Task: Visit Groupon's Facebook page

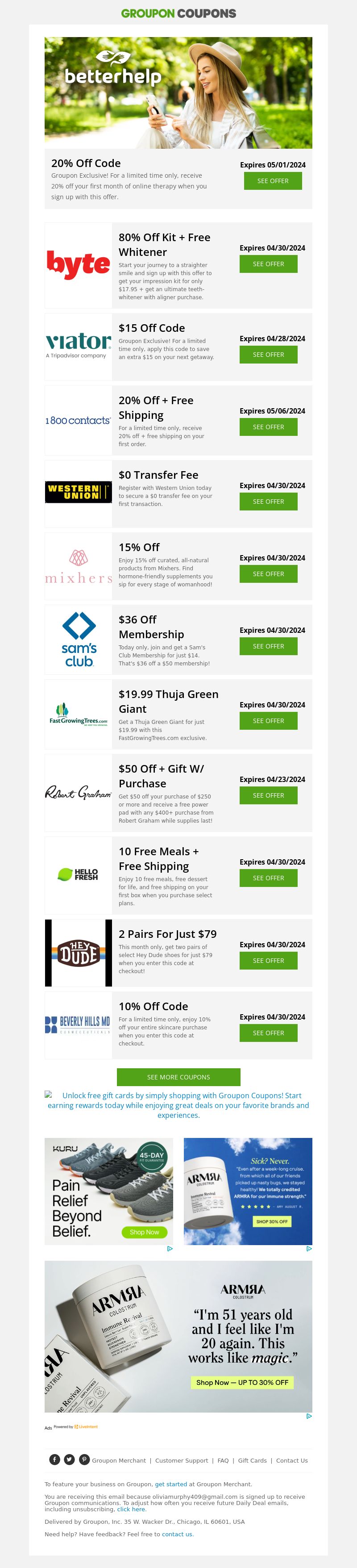Action: pyautogui.click(x=55, y=1459)
